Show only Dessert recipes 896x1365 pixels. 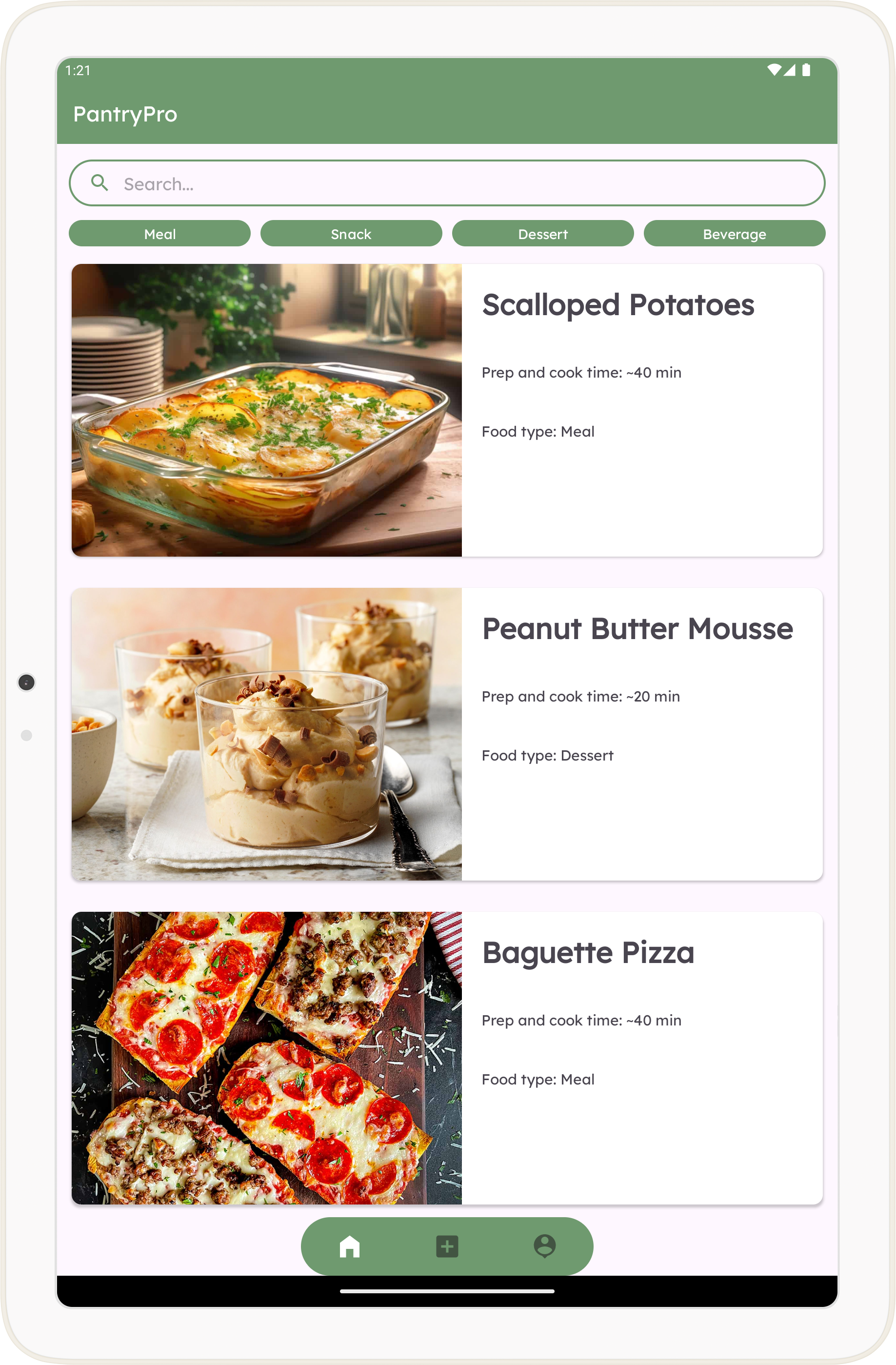[542, 233]
